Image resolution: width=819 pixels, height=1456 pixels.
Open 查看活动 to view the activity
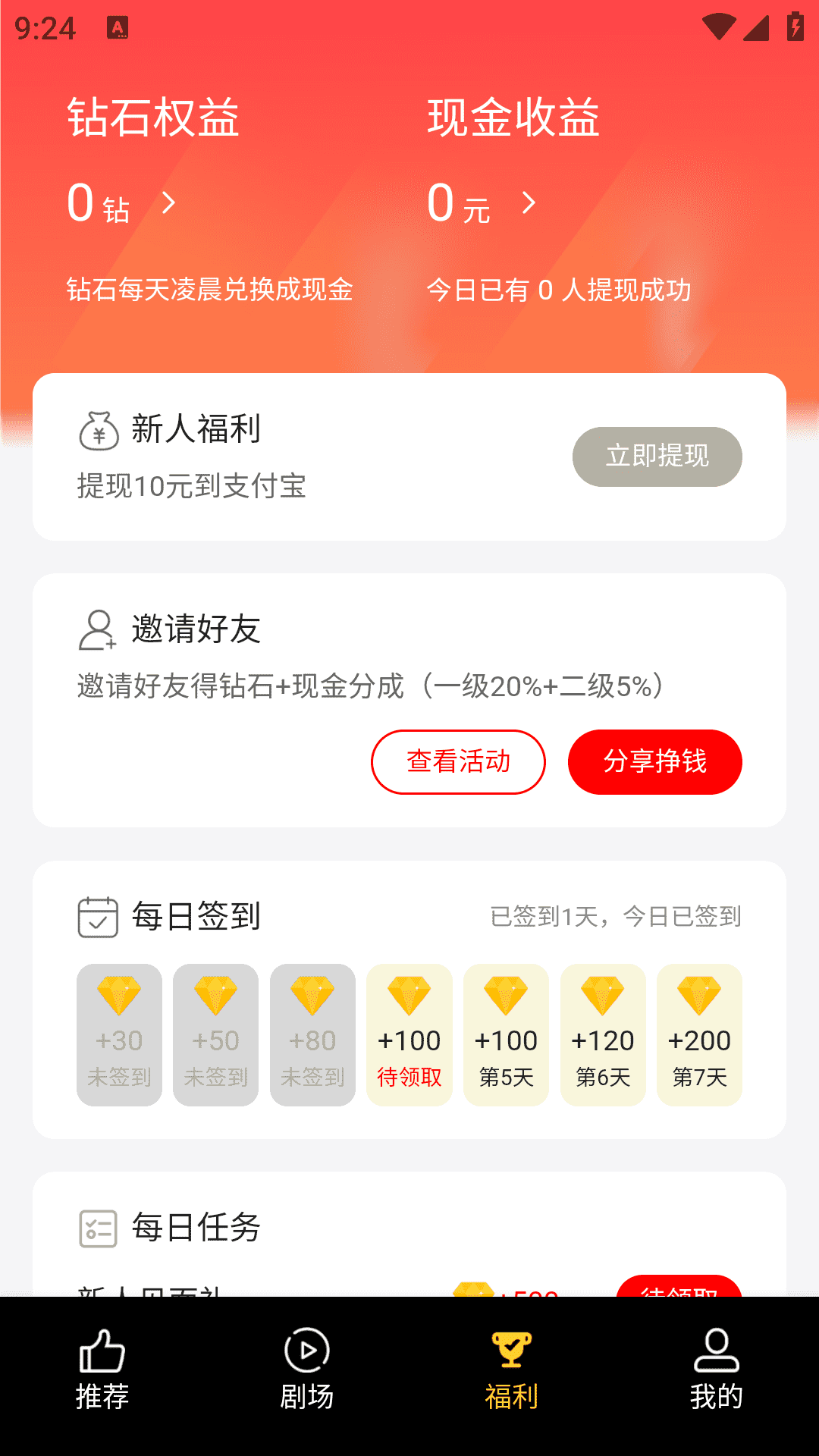(x=458, y=761)
